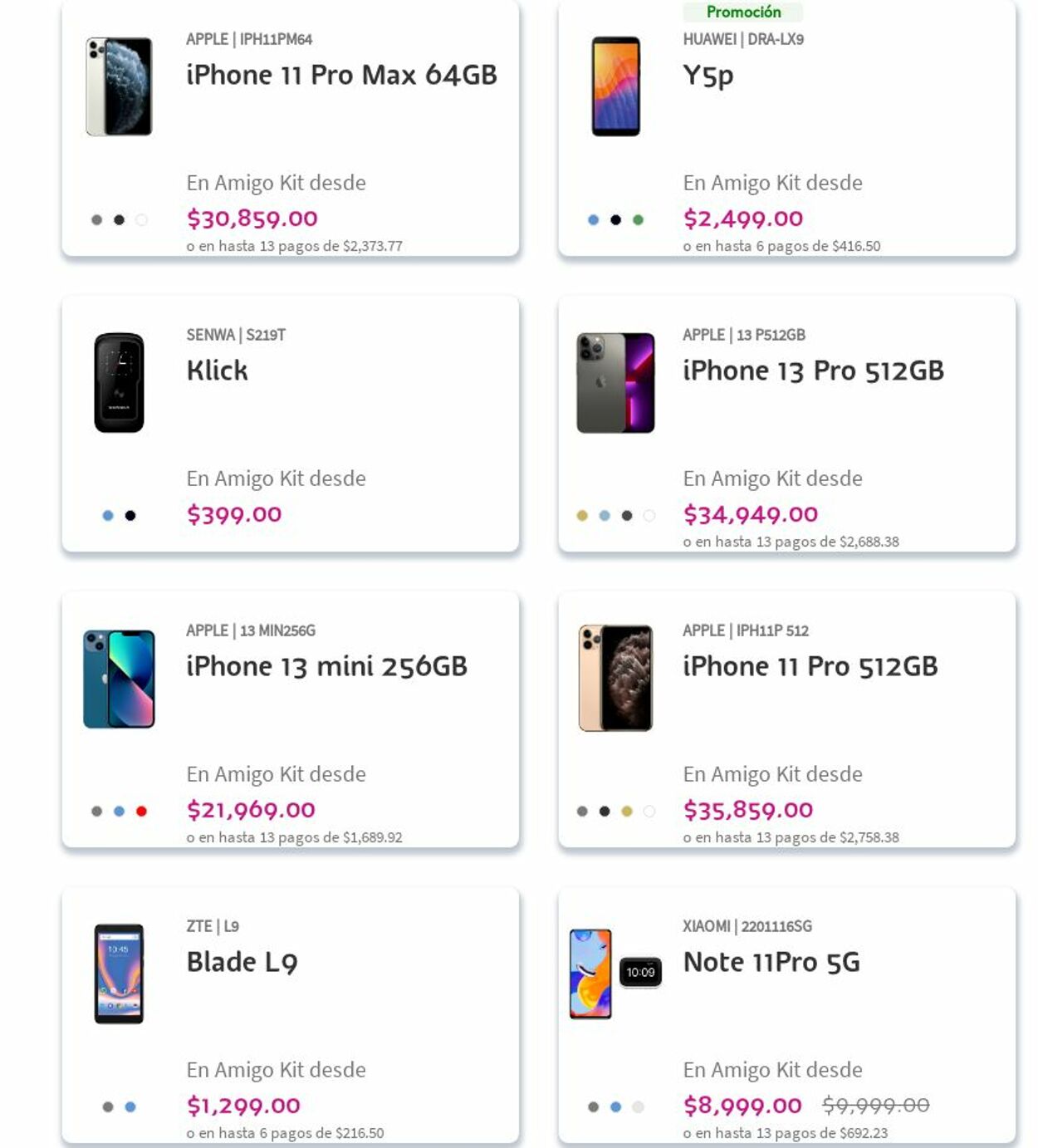The width and height of the screenshot is (1038, 1148).
Task: Open the ZTE Blade L9 card
Action: point(242,962)
